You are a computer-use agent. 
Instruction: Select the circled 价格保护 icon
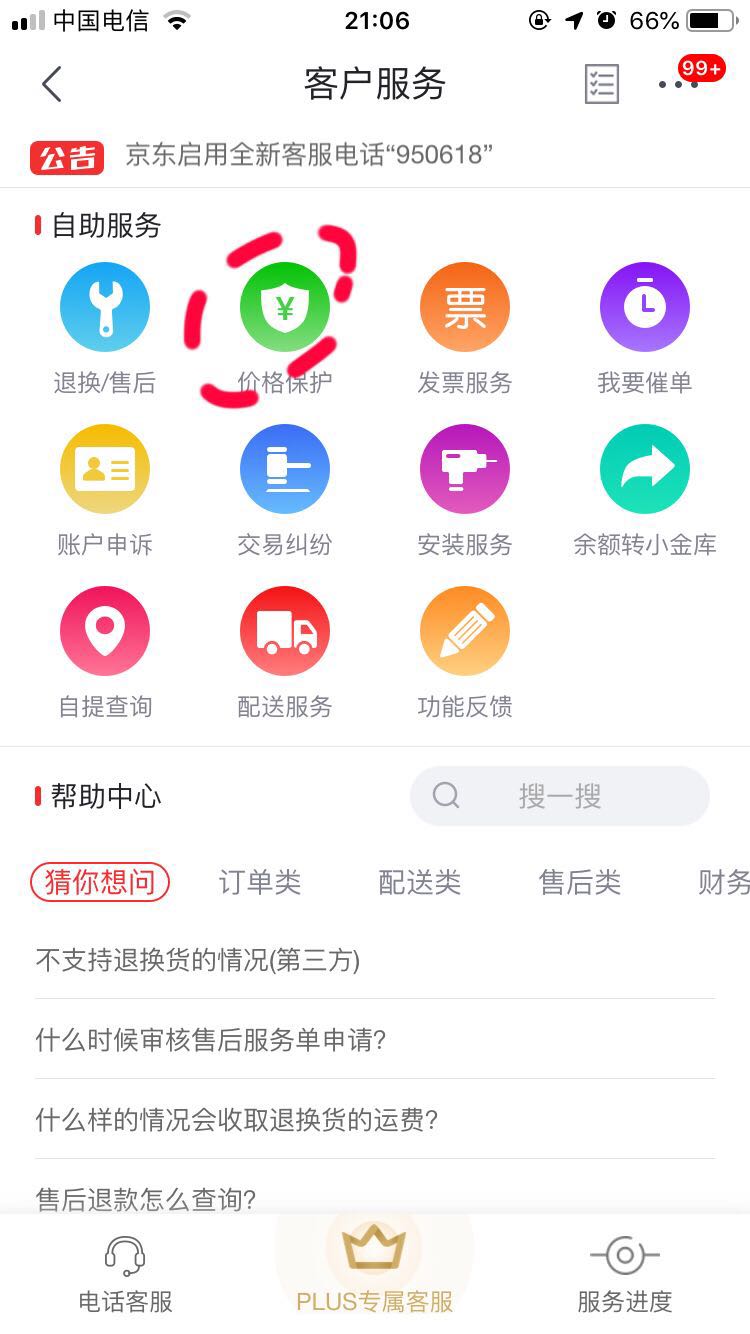[x=285, y=307]
